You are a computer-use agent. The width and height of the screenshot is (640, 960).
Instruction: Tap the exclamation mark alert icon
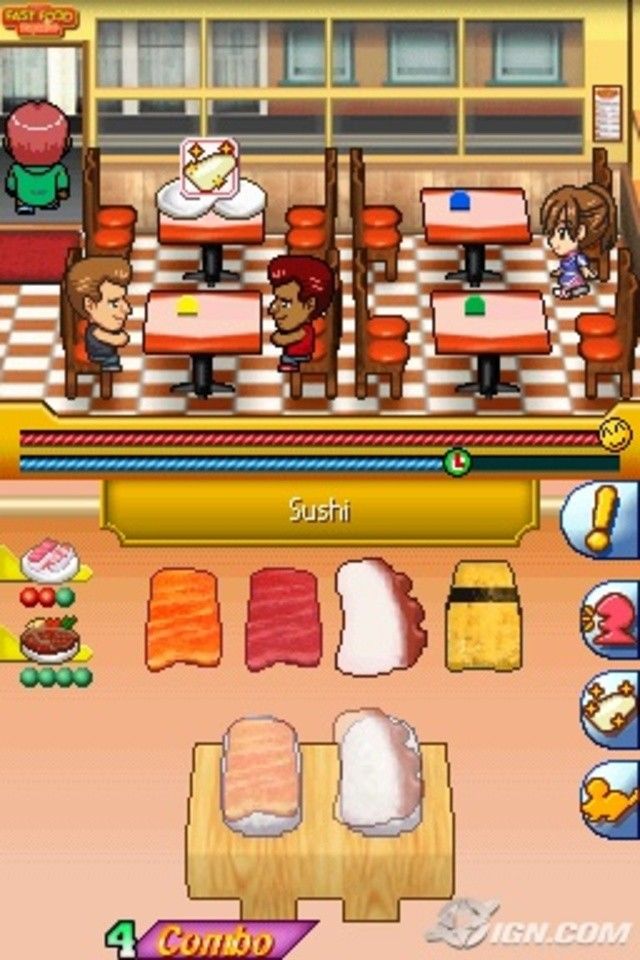coord(603,520)
